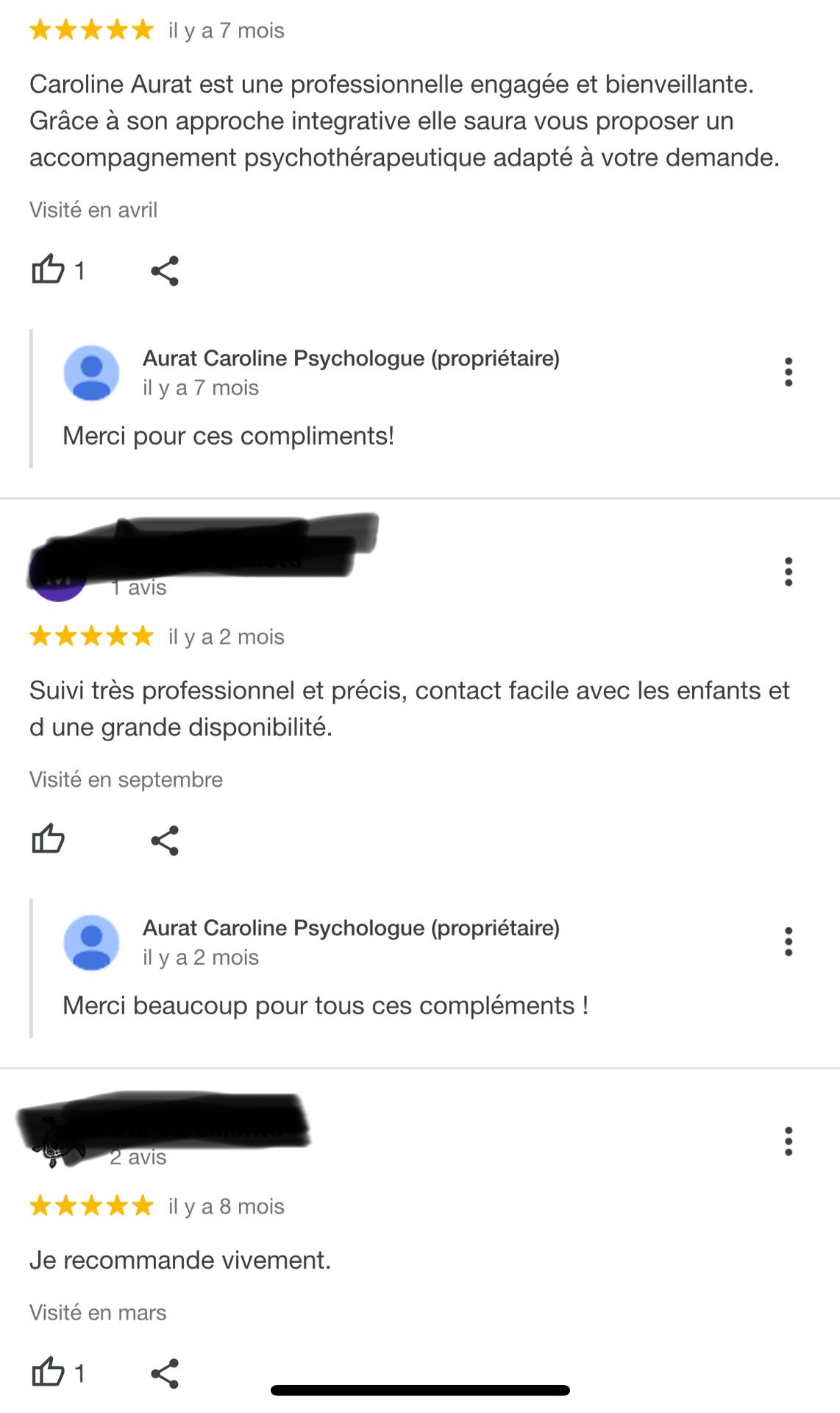840x1413 pixels.
Task: Open options for the "Merci pour ces compliments!" reply
Action: (x=788, y=372)
